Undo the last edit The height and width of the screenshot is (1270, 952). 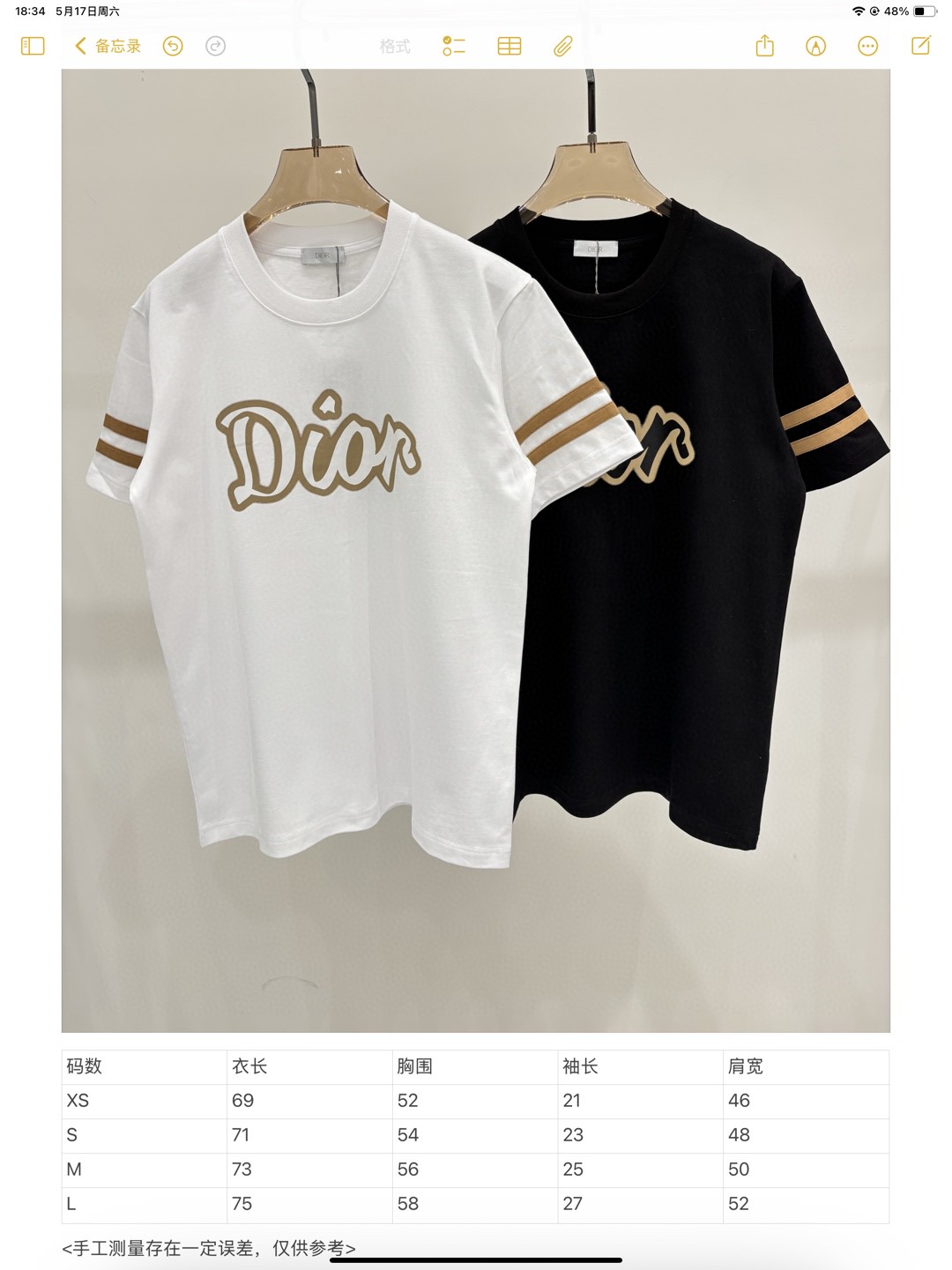(x=173, y=46)
